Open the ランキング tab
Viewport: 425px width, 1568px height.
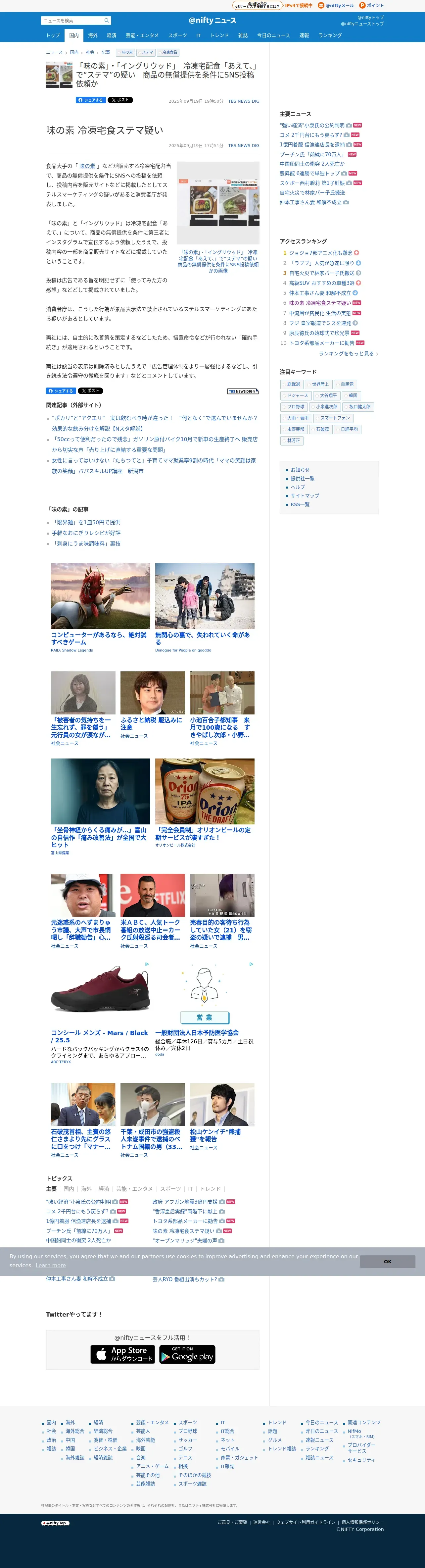pyautogui.click(x=330, y=35)
